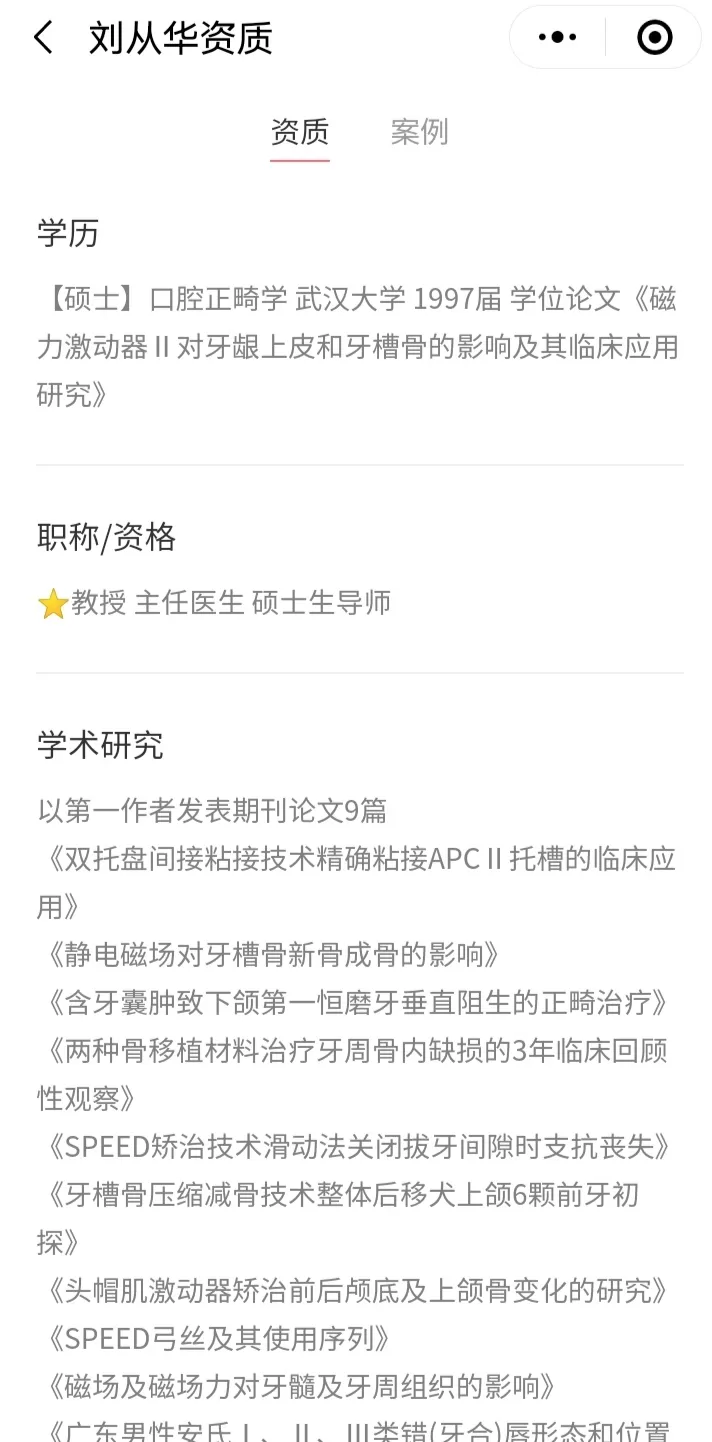Open the mini program more-options menu
Viewport: 712px width, 1442px height.
click(x=557, y=38)
